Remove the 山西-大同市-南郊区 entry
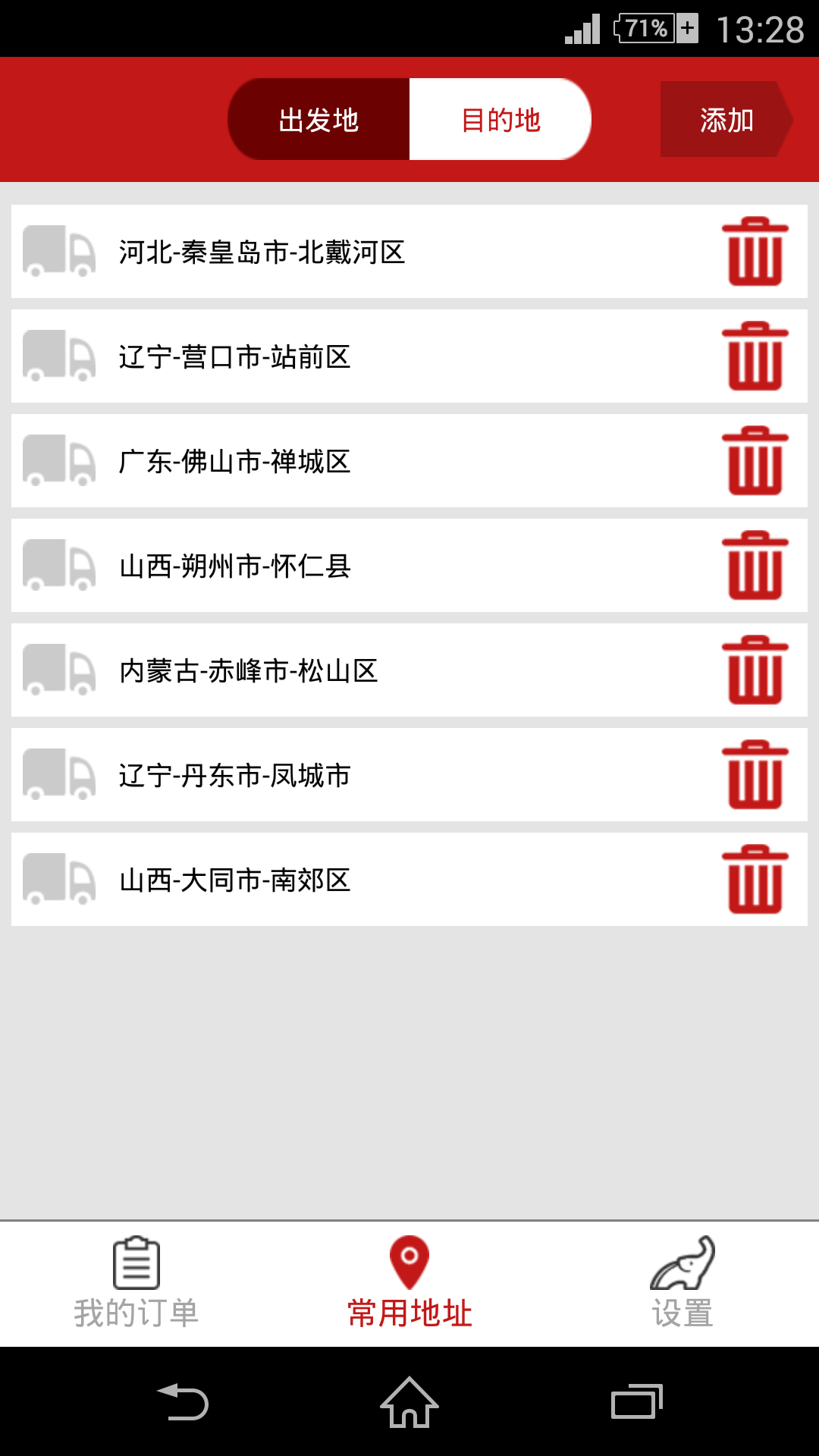The image size is (819, 1456). click(755, 880)
